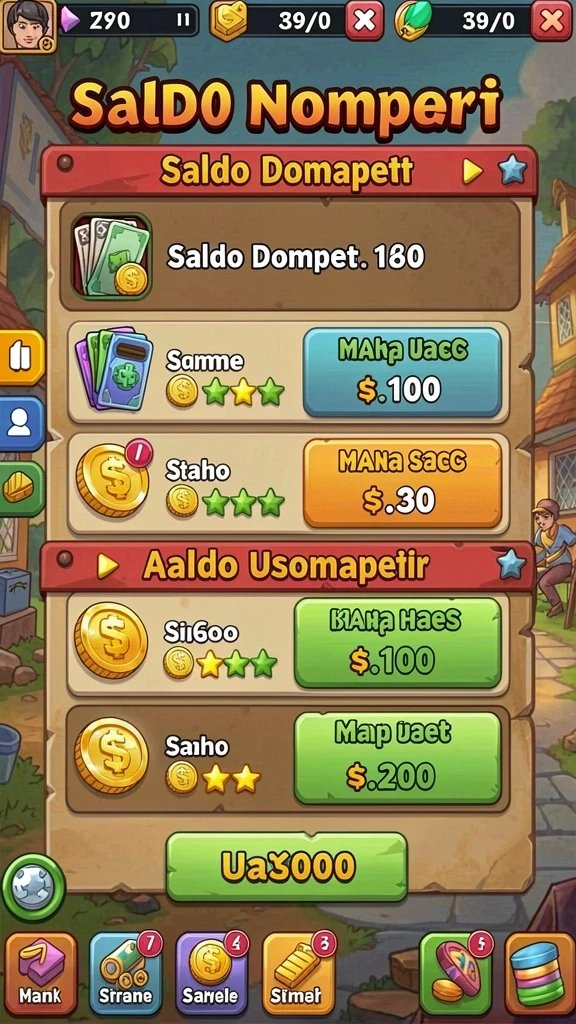Tap the red X beside gold counter

click(x=364, y=21)
